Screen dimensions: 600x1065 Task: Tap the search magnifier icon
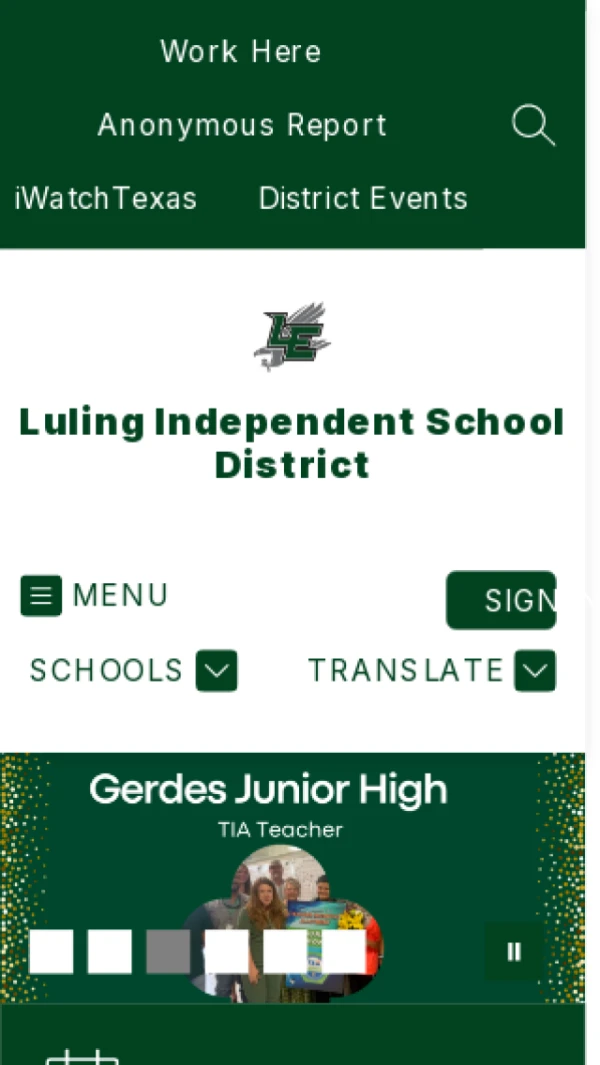pyautogui.click(x=532, y=127)
